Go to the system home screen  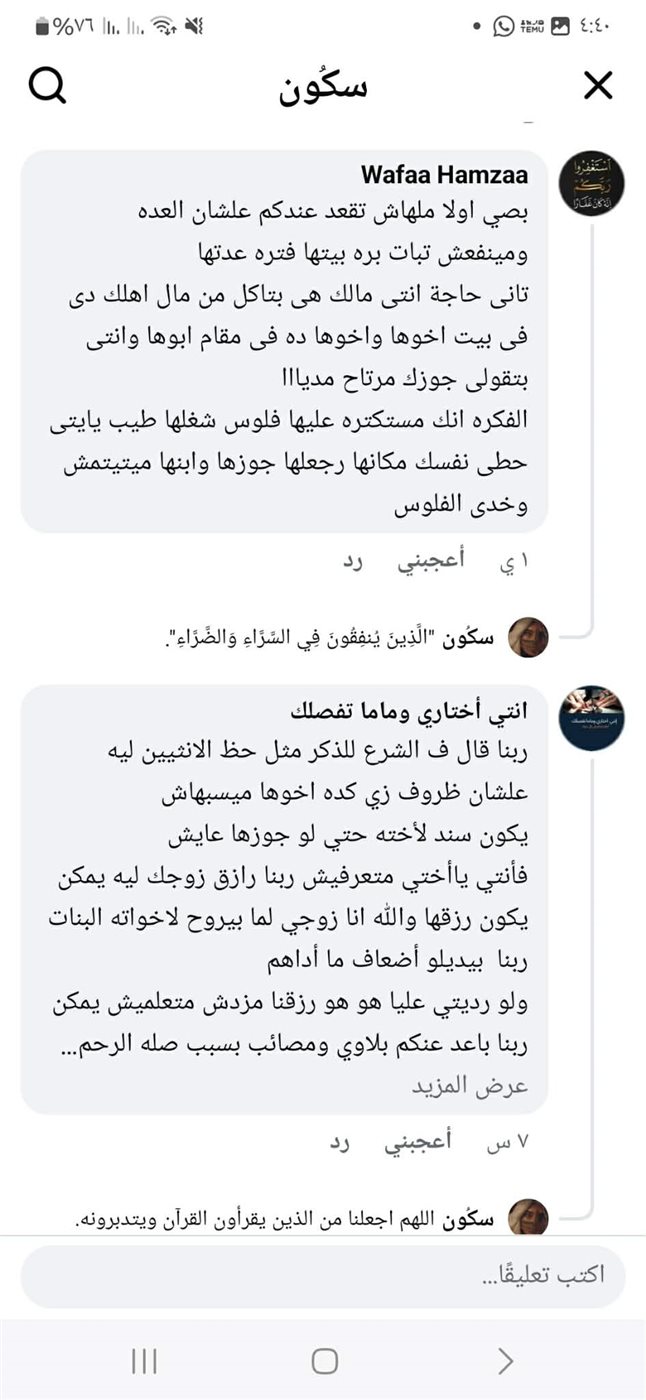[324, 1360]
